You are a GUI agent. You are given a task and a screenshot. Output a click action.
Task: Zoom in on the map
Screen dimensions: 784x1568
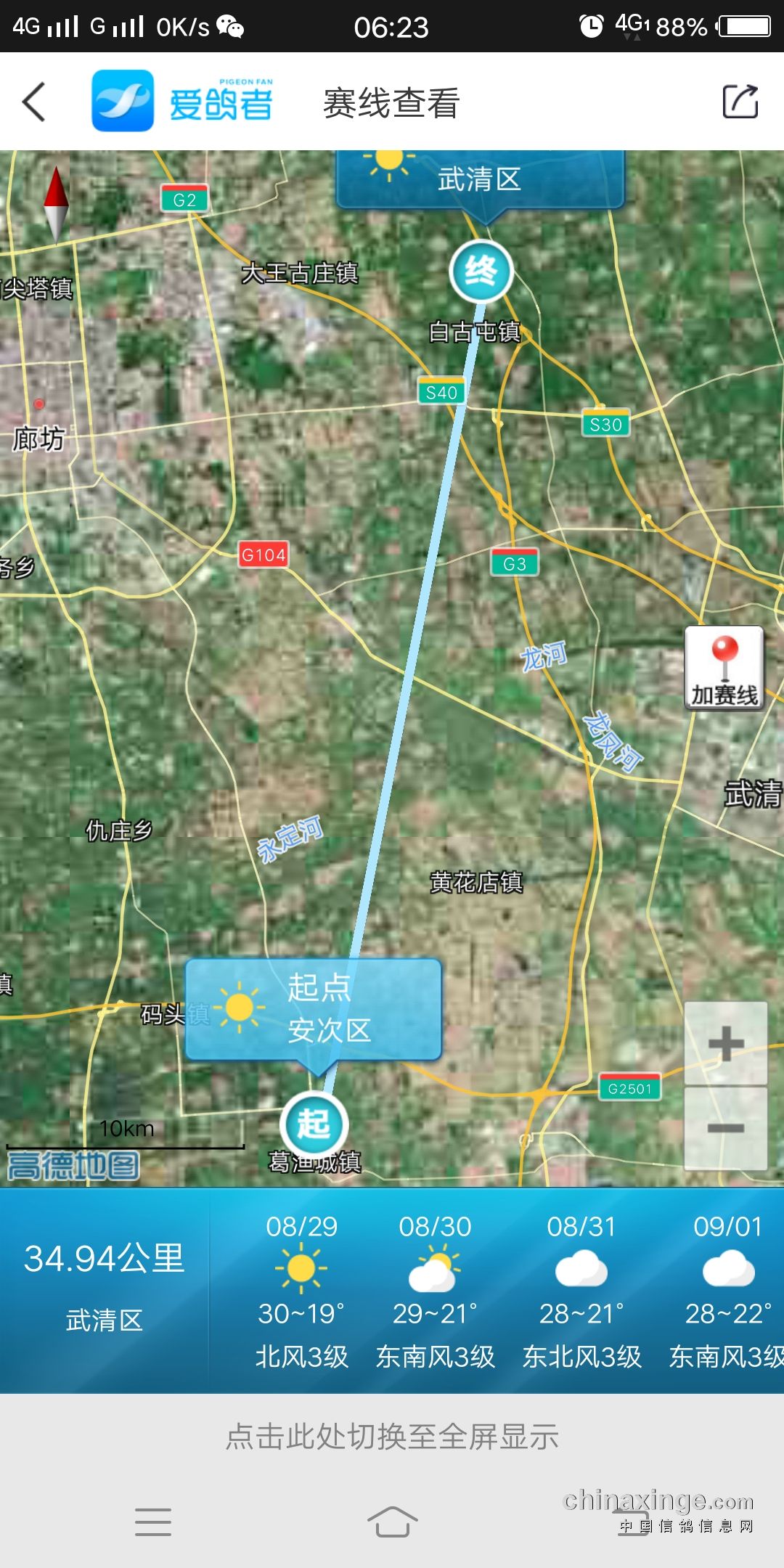click(x=725, y=1044)
